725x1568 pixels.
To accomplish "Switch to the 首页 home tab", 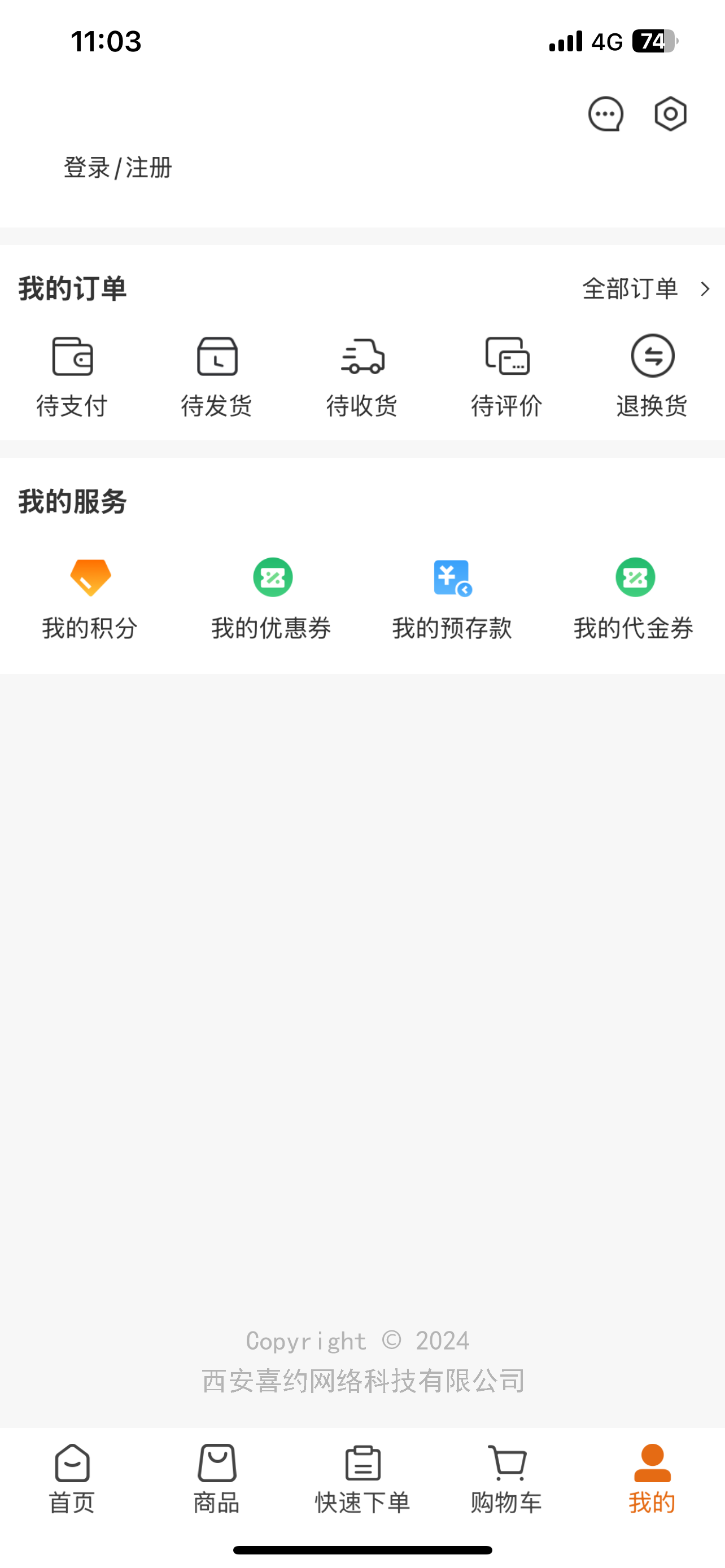I will 72,1479.
